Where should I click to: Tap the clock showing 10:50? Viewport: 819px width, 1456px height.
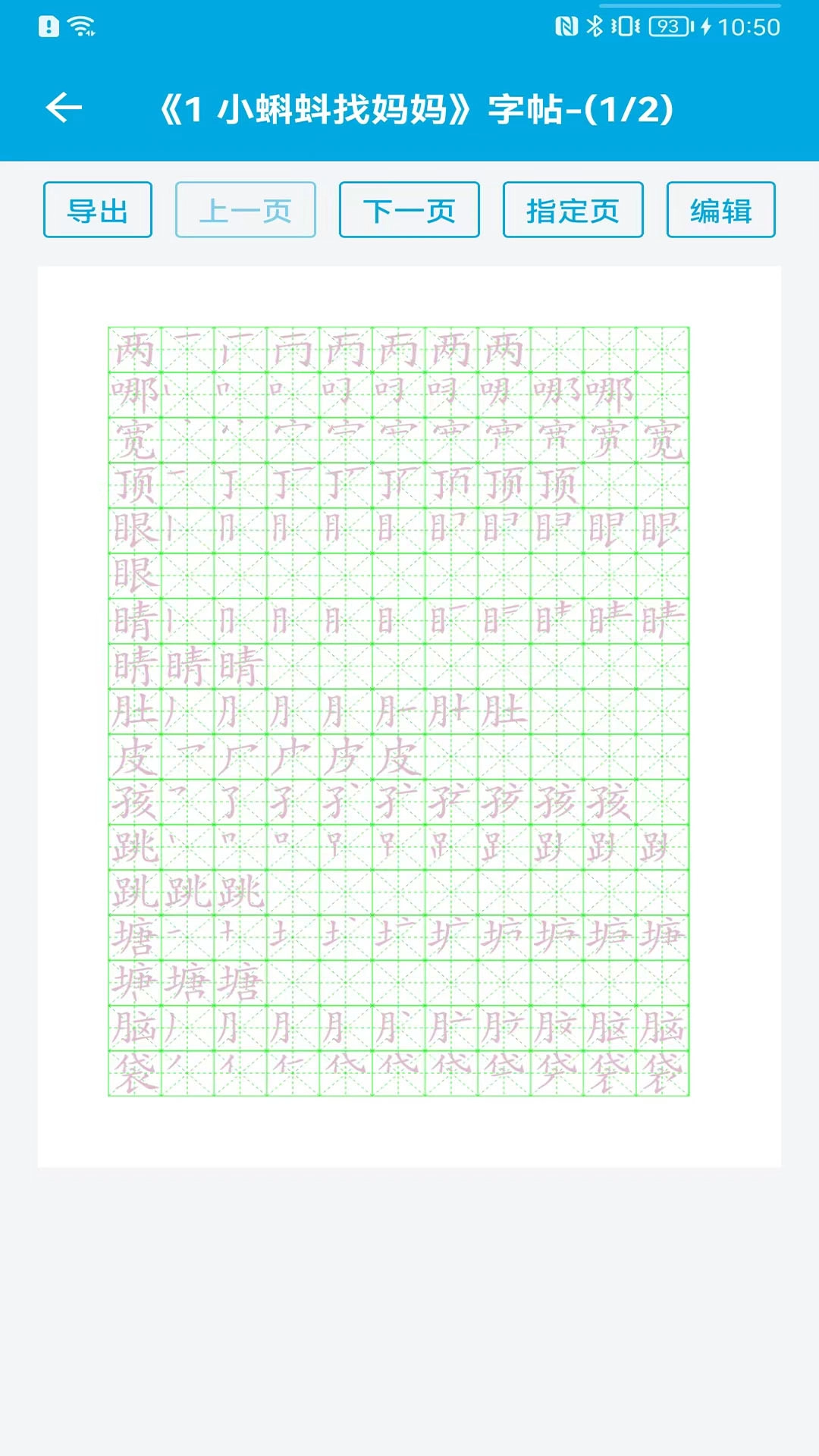[x=751, y=24]
